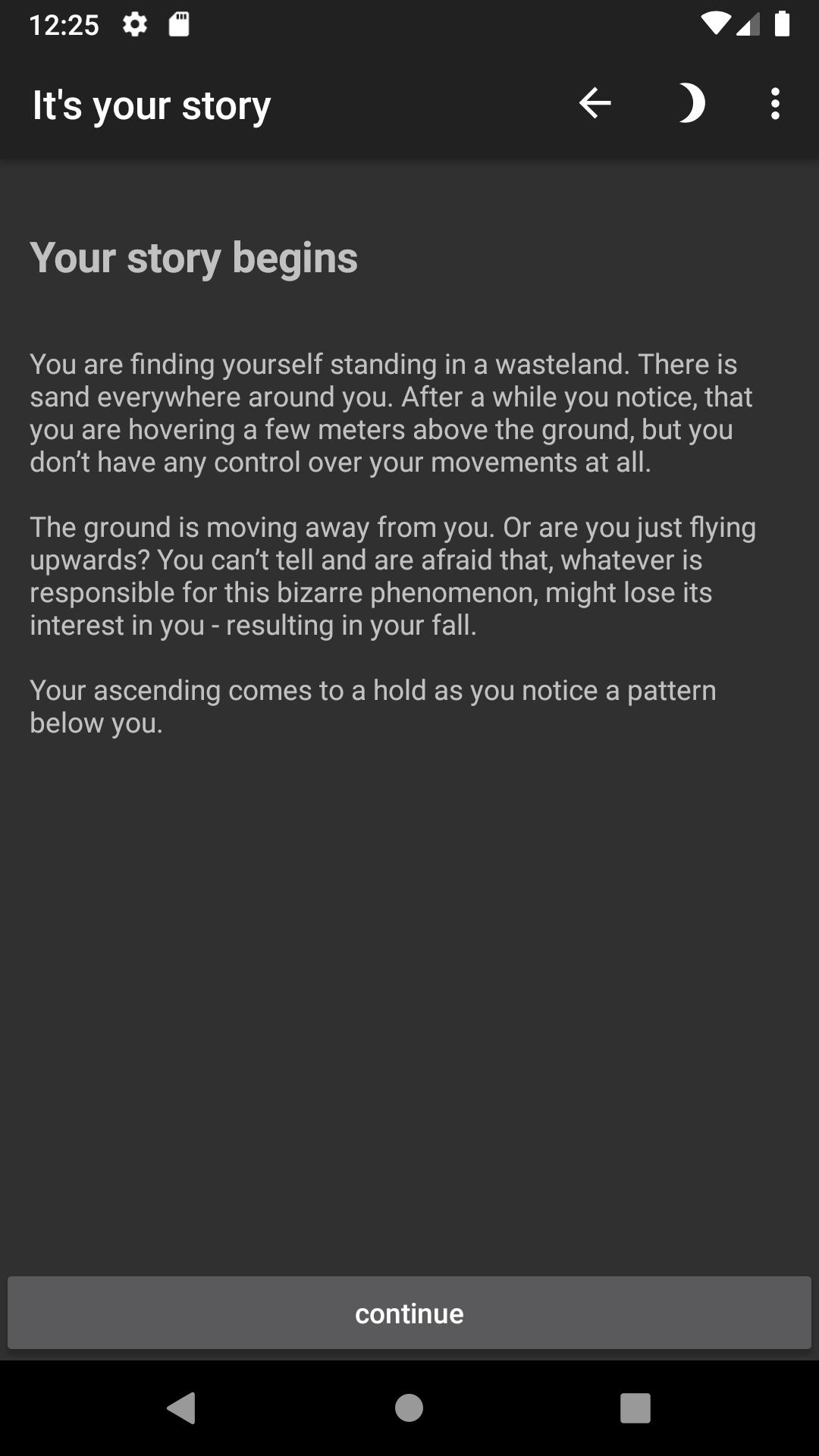This screenshot has height=1456, width=819.
Task: Open the overflow menu
Action: (774, 103)
